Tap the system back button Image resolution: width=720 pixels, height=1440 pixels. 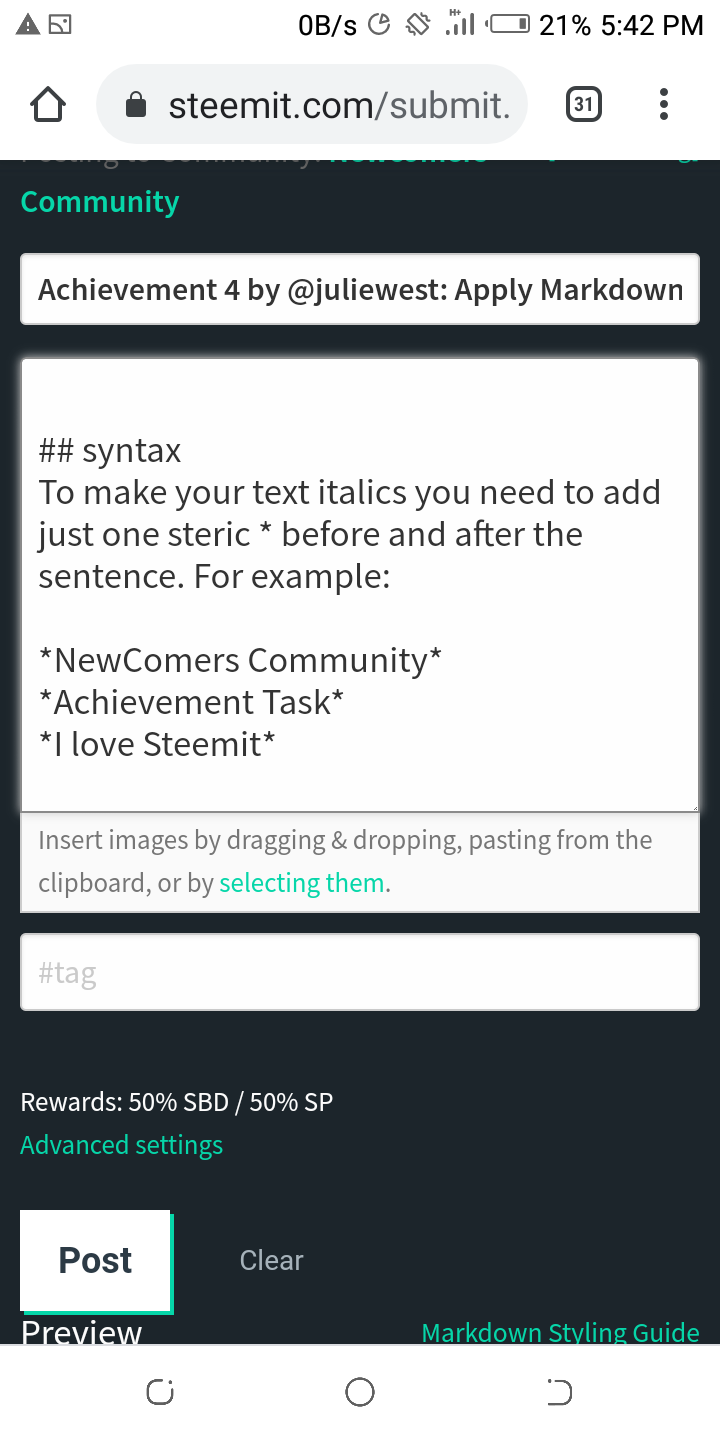click(560, 1392)
